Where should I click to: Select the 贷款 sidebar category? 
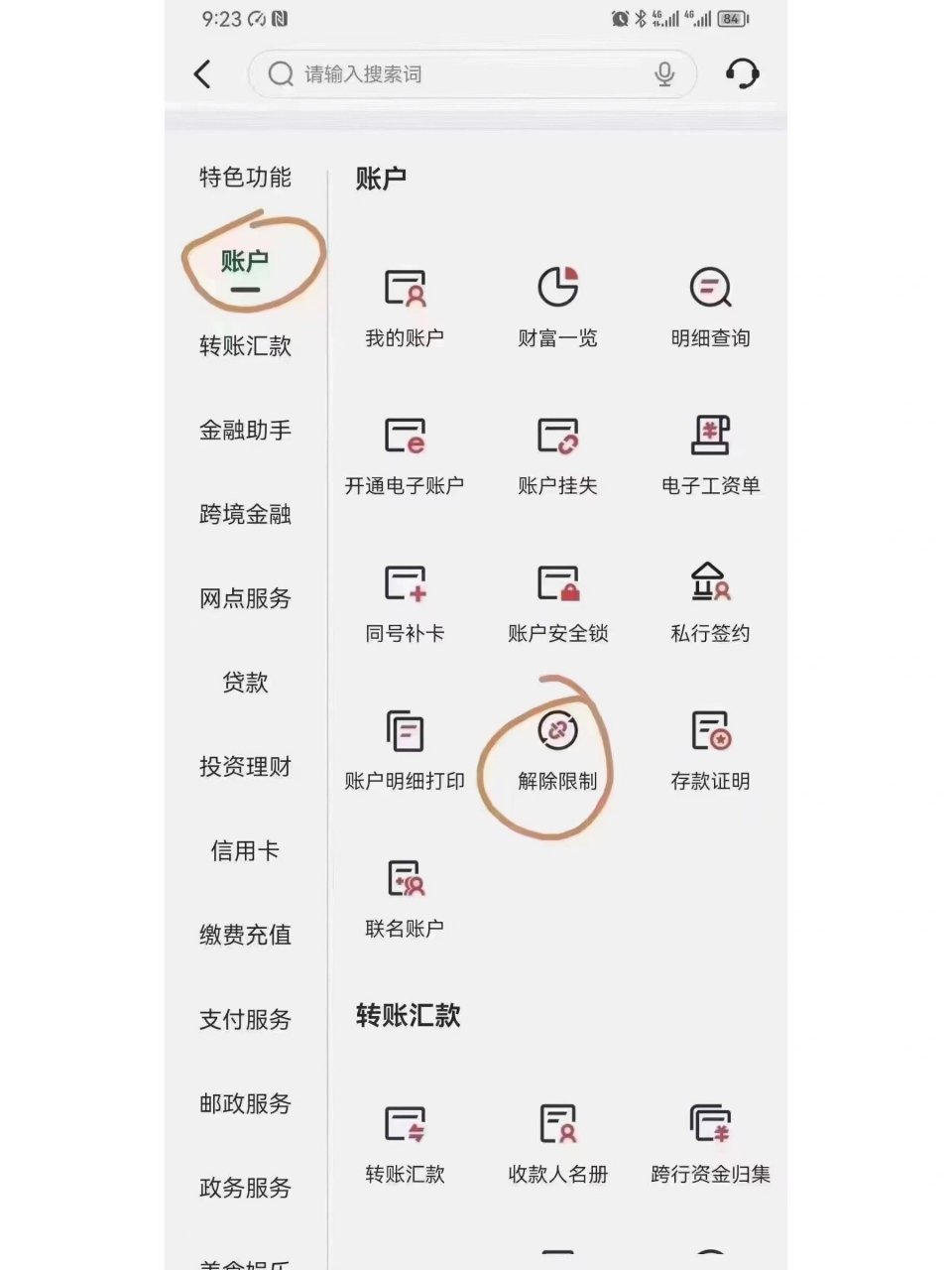(245, 683)
